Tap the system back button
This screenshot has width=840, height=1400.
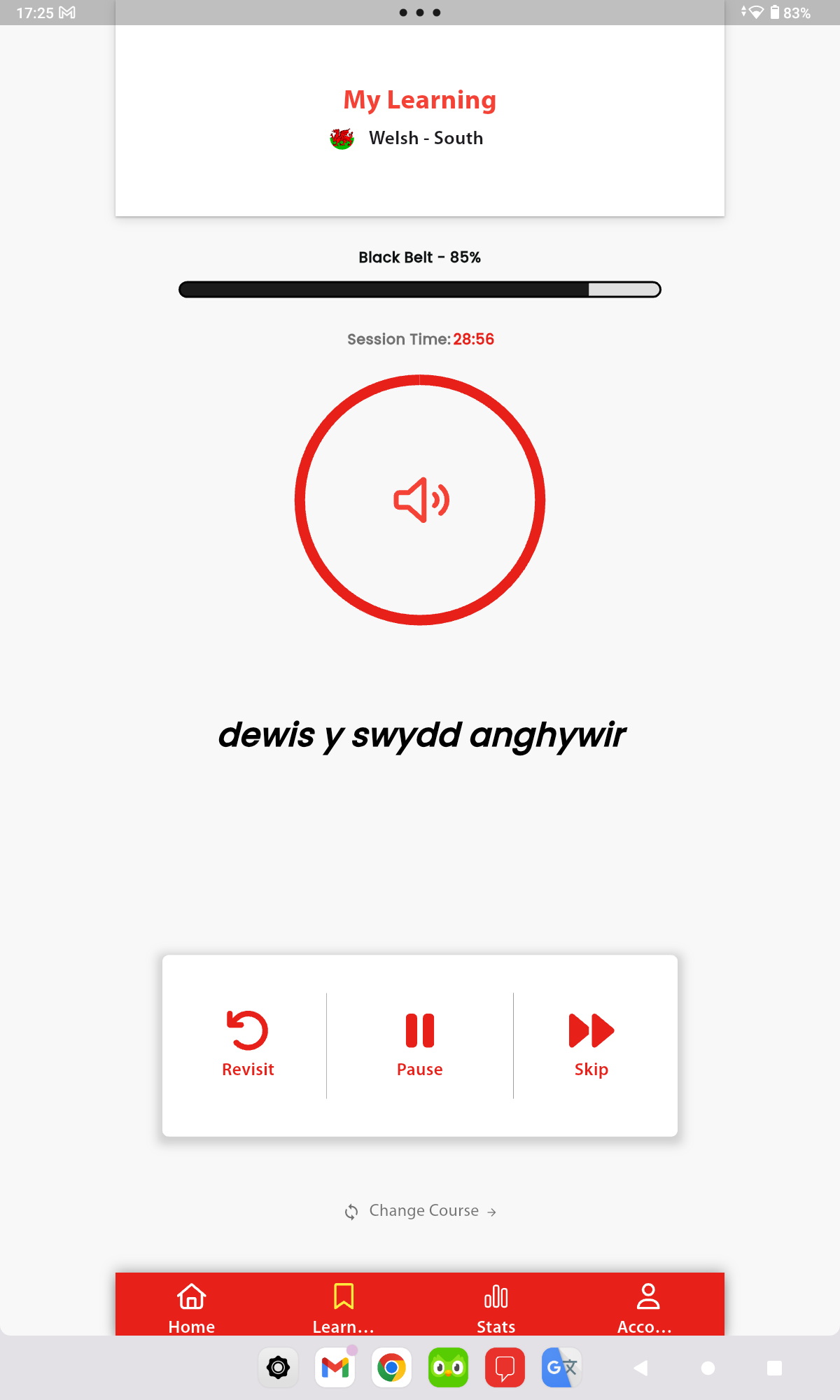point(640,1368)
